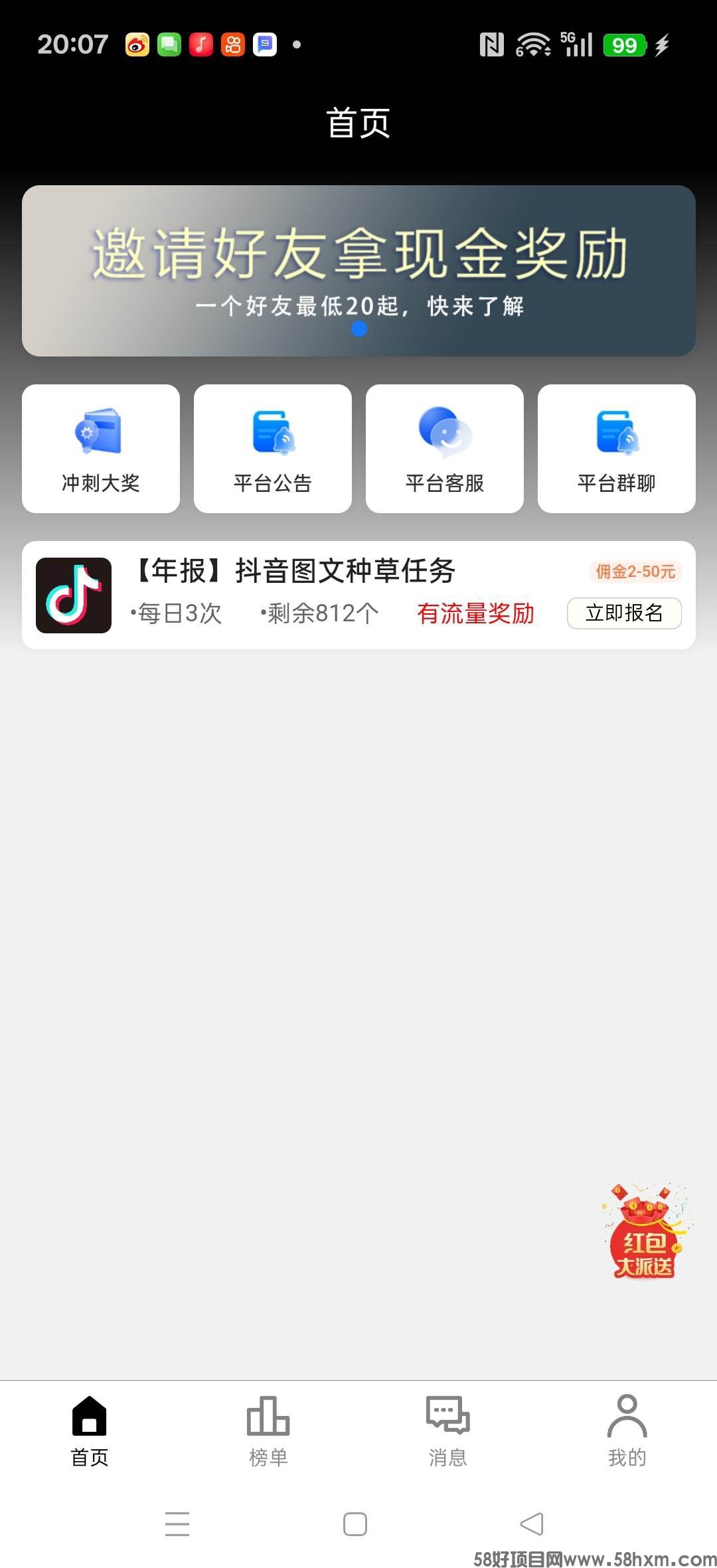Click the Douyin task app icon
This screenshot has height=1568, width=717.
[x=73, y=595]
